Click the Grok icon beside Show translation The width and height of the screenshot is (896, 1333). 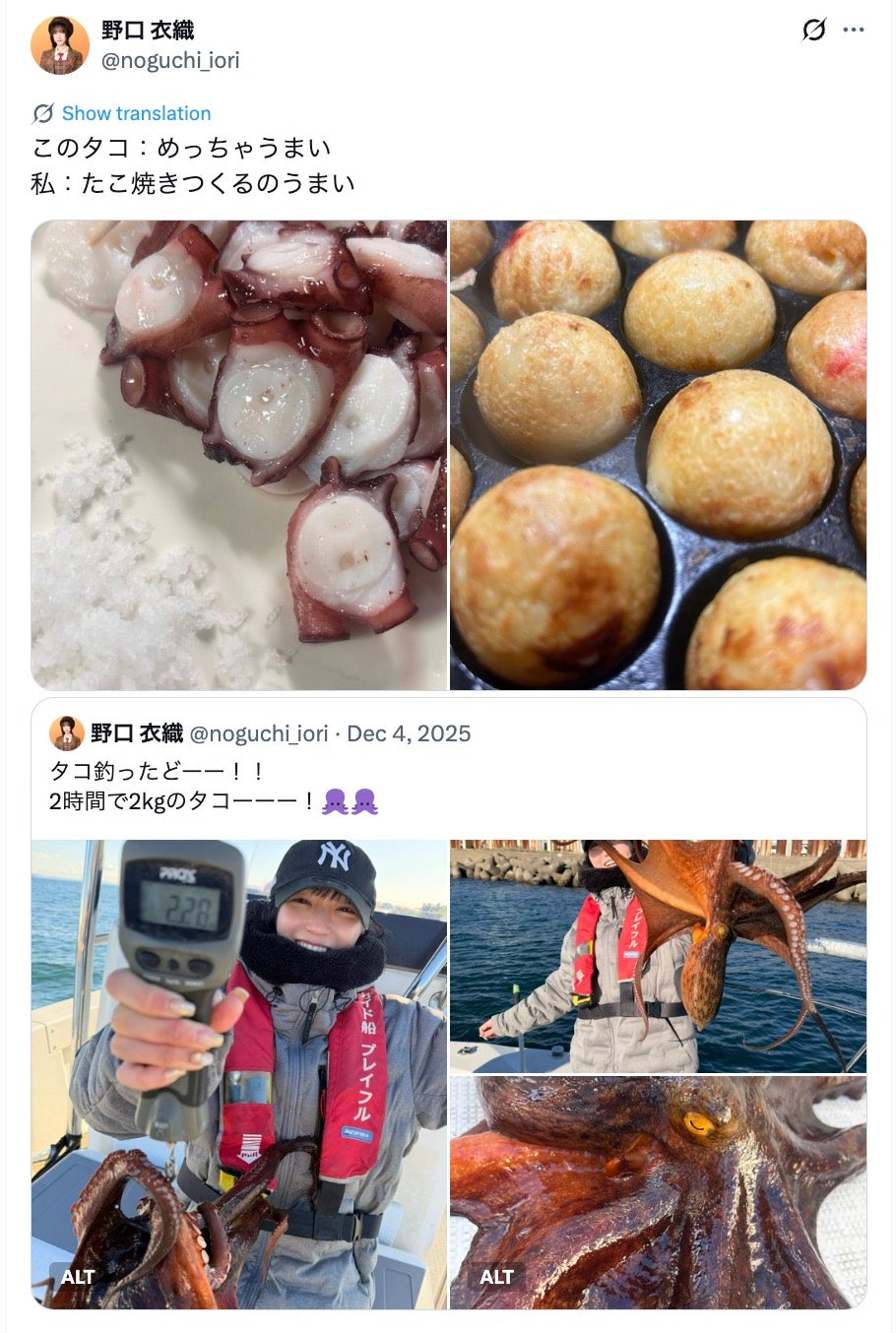(x=41, y=113)
